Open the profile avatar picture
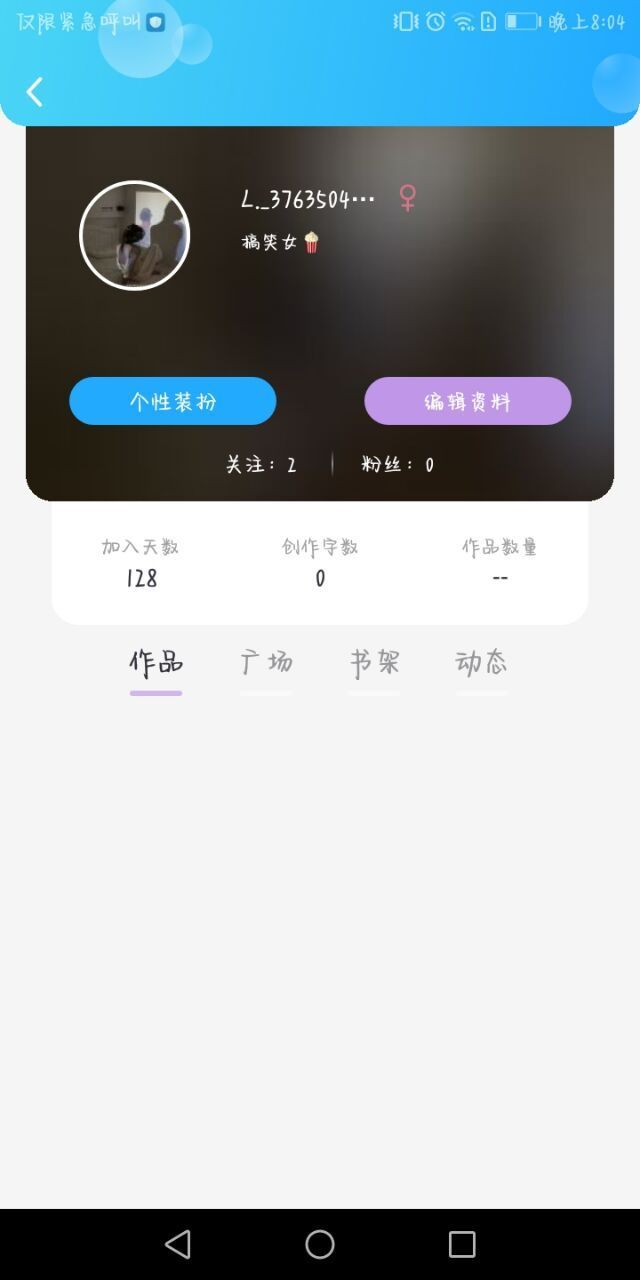 [134, 236]
